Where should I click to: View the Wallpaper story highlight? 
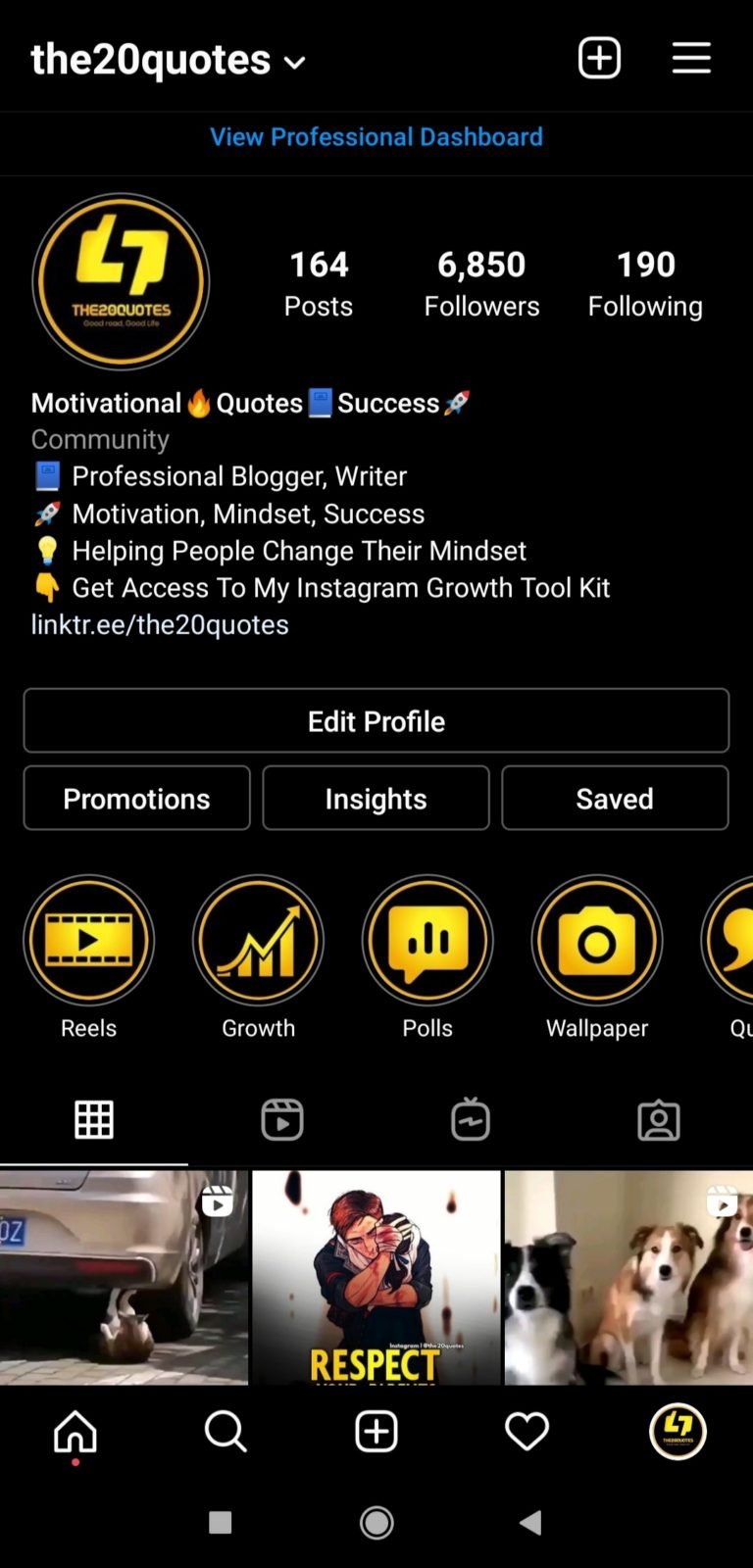[x=596, y=940]
